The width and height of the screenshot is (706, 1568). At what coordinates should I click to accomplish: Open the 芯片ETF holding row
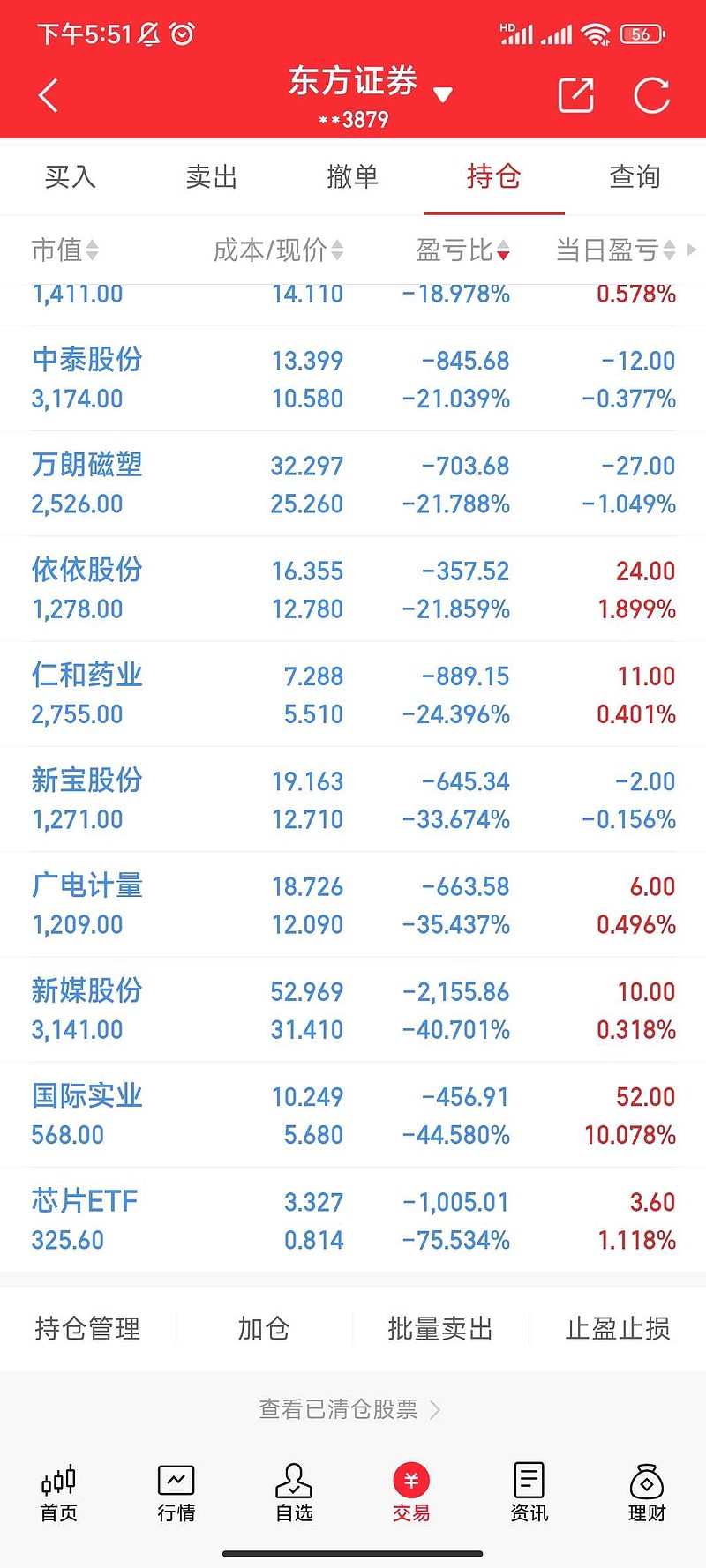353,1220
